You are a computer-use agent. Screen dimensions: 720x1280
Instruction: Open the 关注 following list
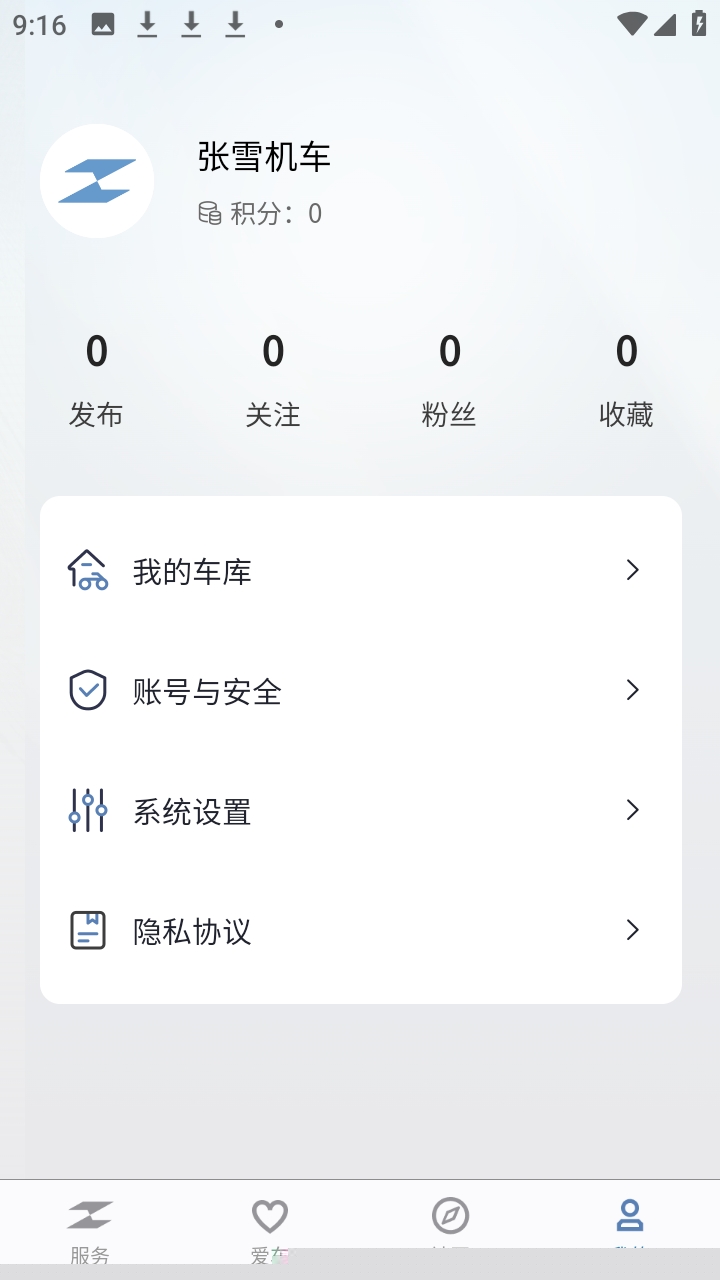pos(273,380)
